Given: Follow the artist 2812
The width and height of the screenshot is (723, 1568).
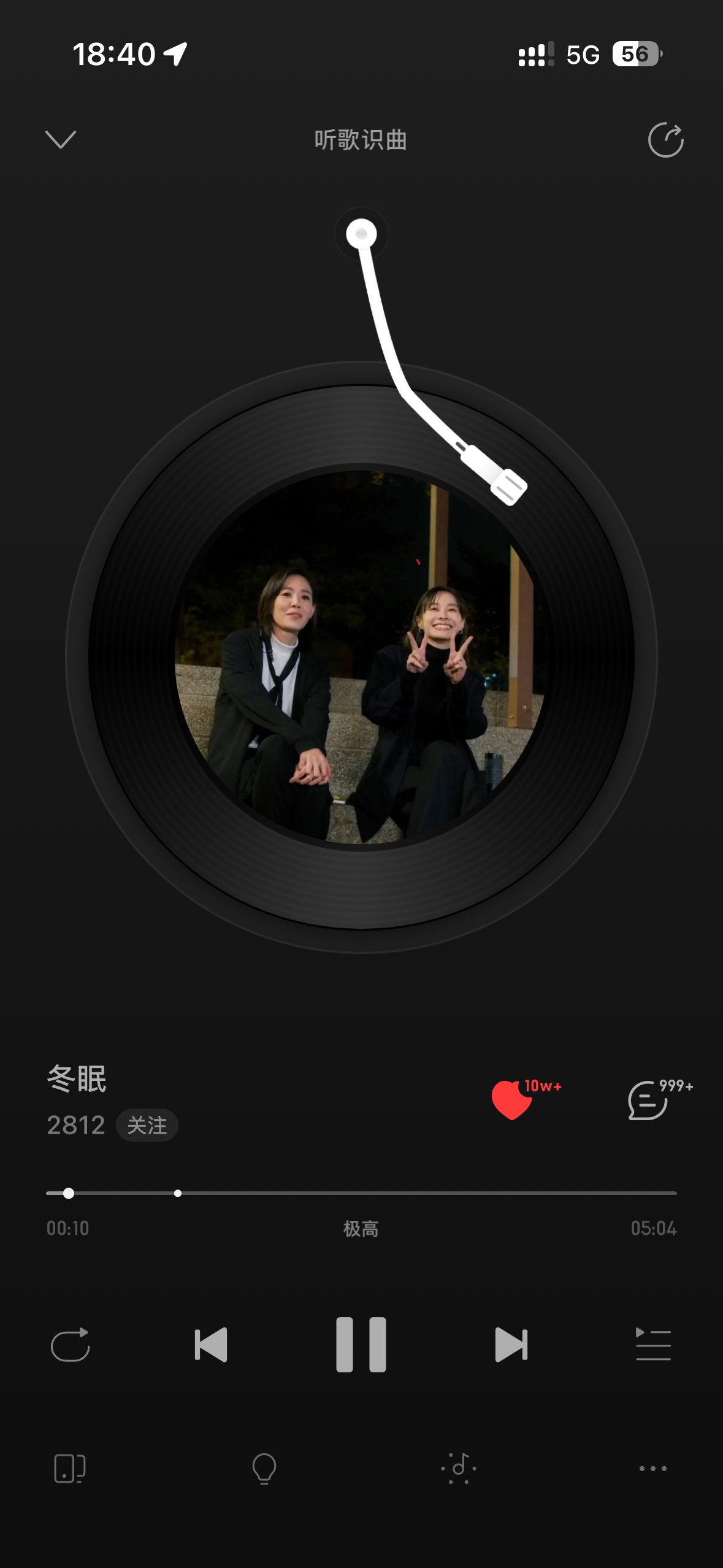Looking at the screenshot, I should point(147,1125).
